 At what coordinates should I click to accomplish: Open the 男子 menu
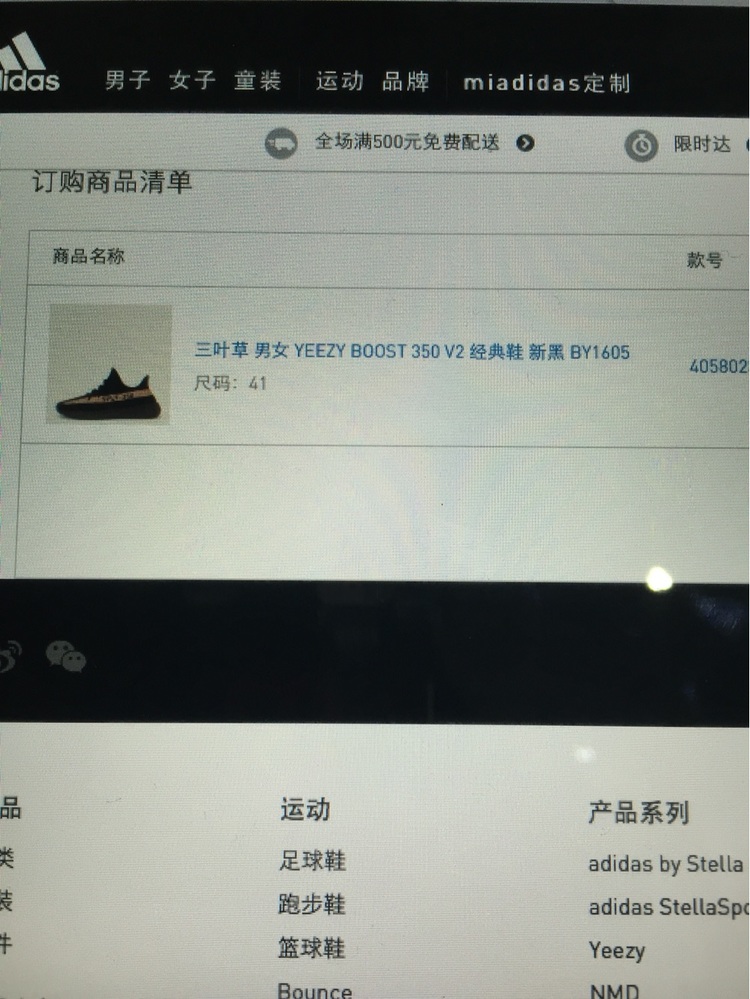(x=127, y=81)
